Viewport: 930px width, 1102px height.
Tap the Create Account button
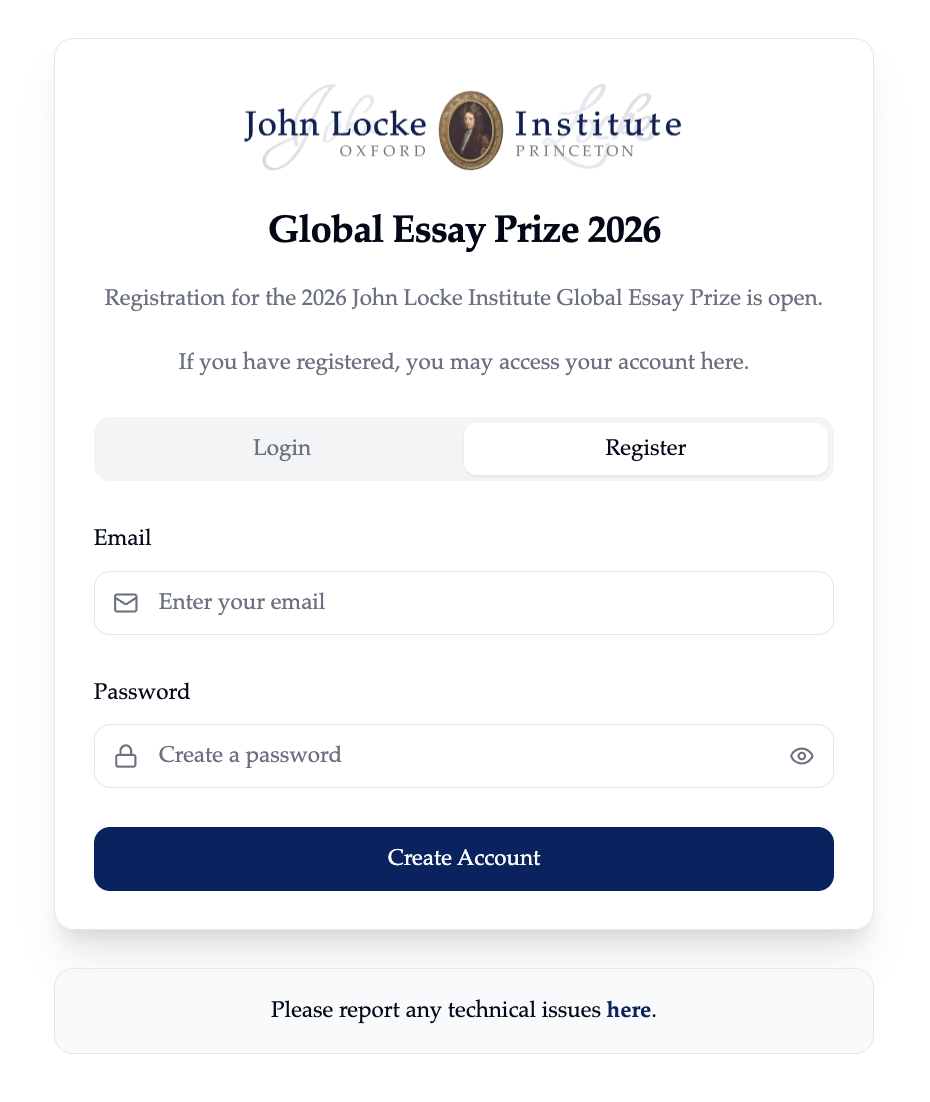464,858
